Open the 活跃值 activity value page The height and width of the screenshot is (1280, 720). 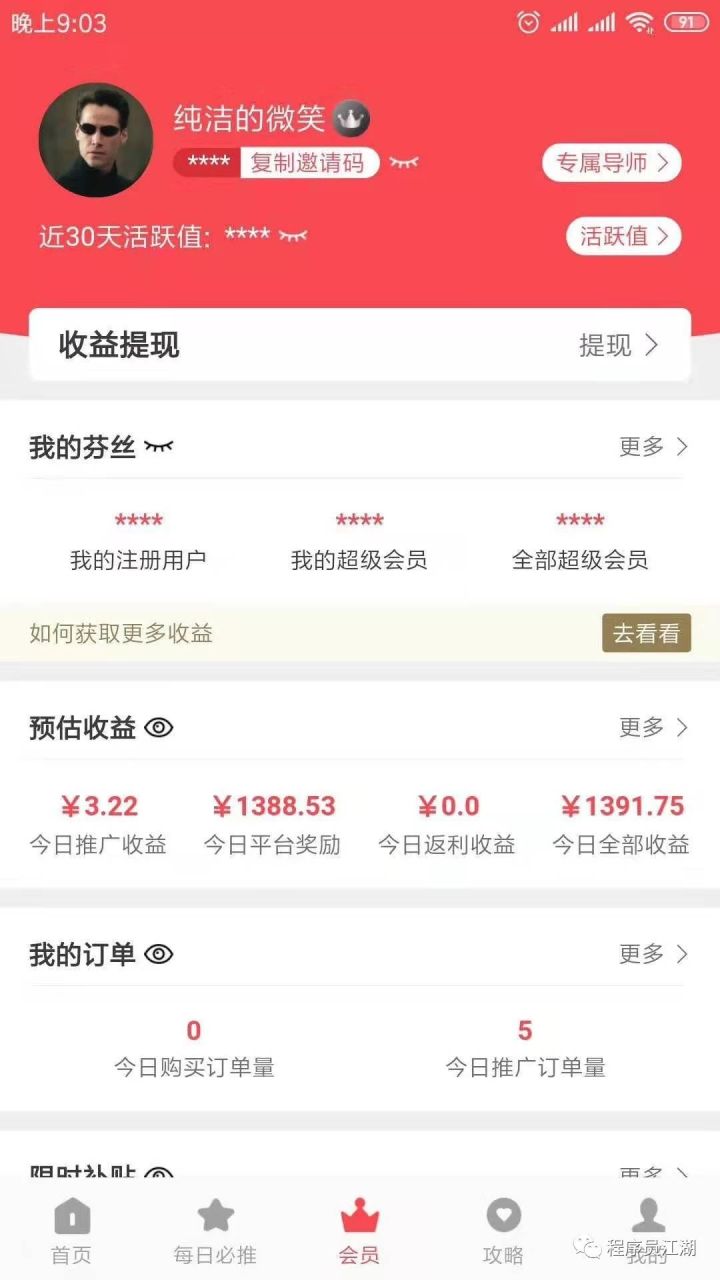[x=624, y=236]
